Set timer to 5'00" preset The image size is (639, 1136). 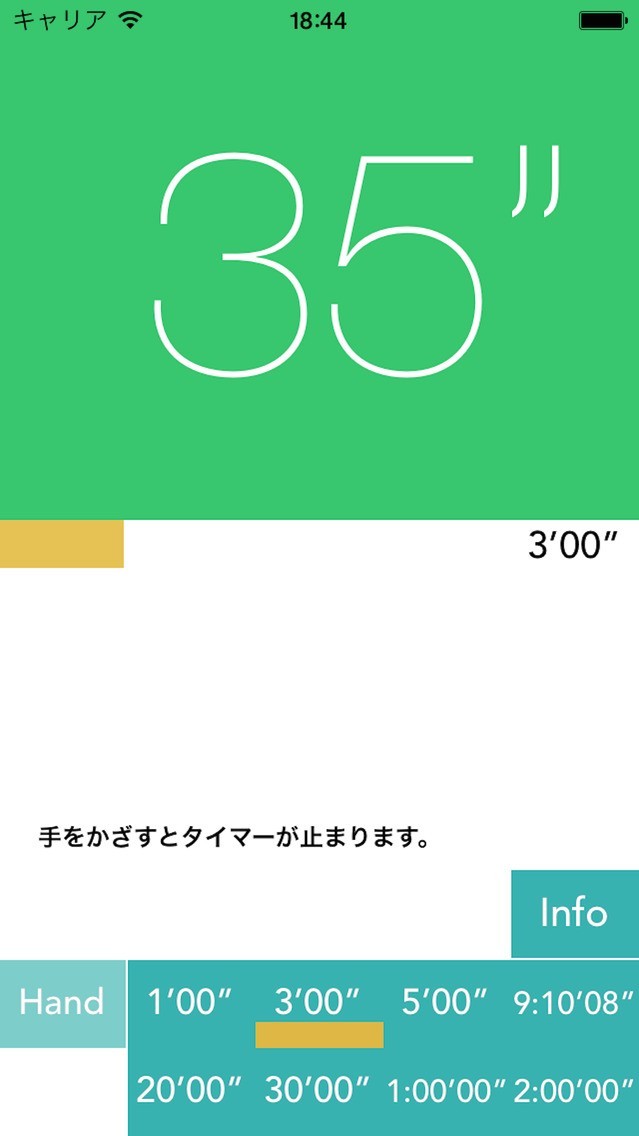coord(445,1003)
